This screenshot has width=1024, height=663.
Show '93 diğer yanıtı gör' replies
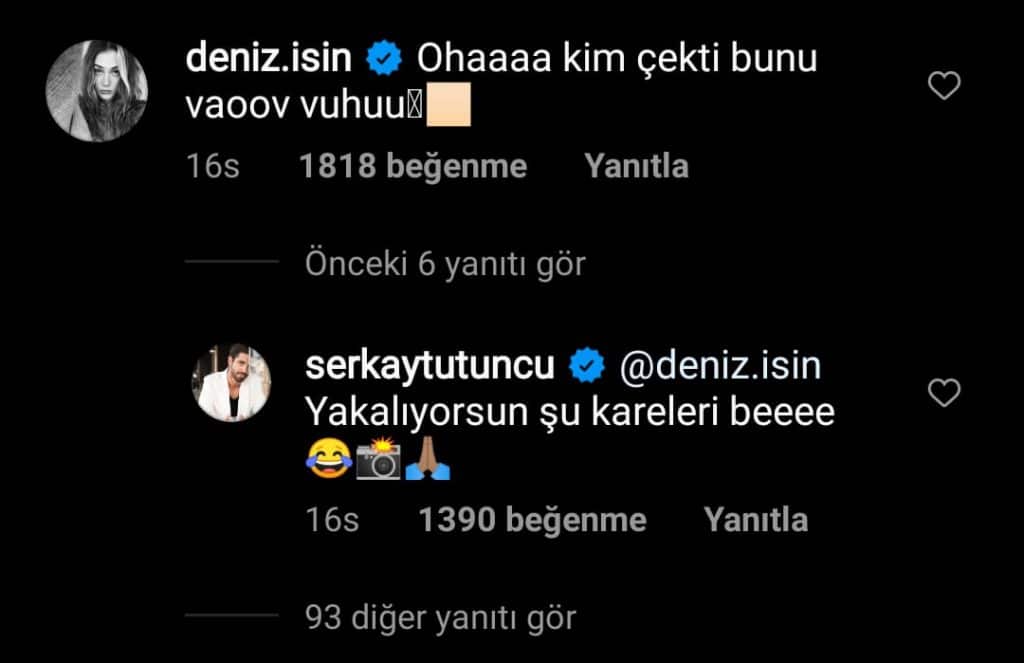440,618
